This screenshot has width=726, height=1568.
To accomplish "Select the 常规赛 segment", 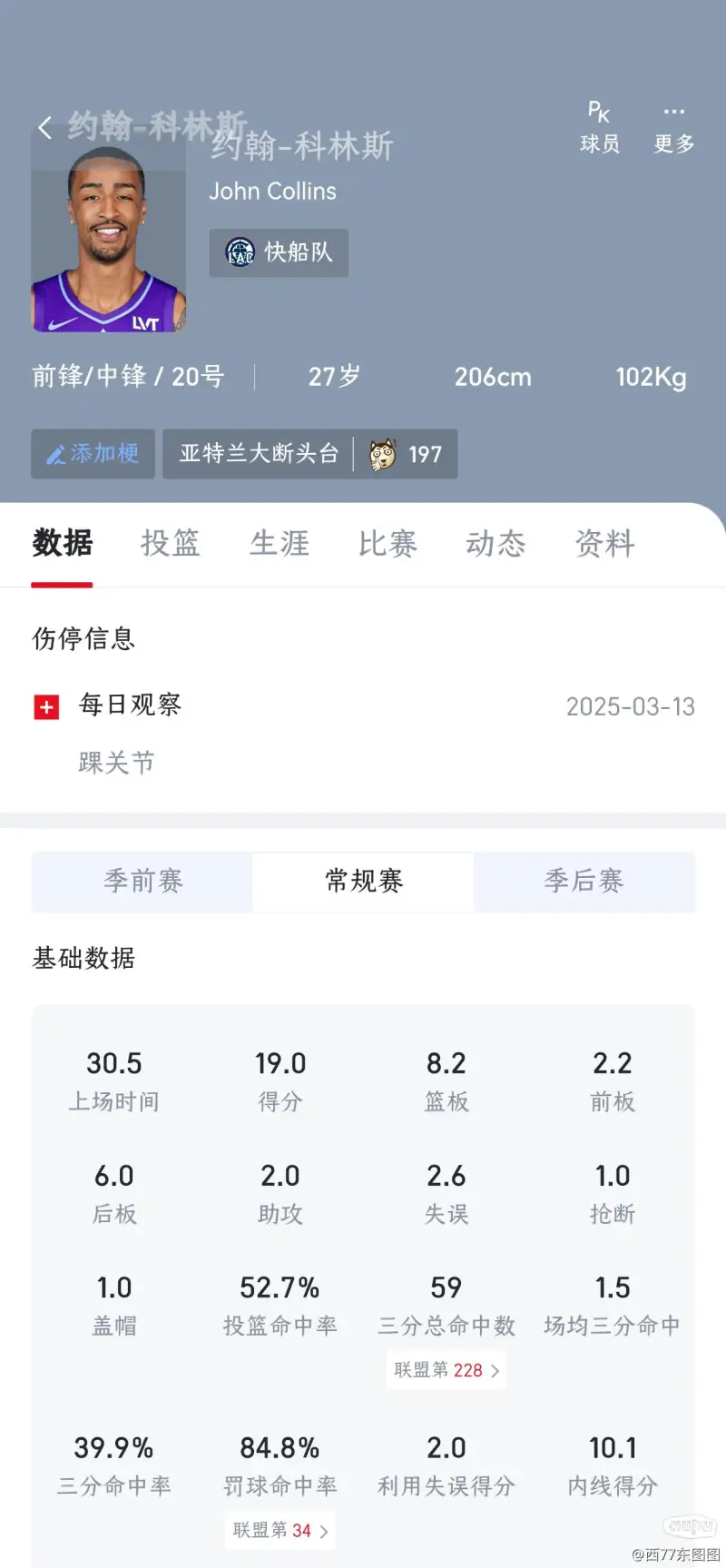I will [363, 881].
